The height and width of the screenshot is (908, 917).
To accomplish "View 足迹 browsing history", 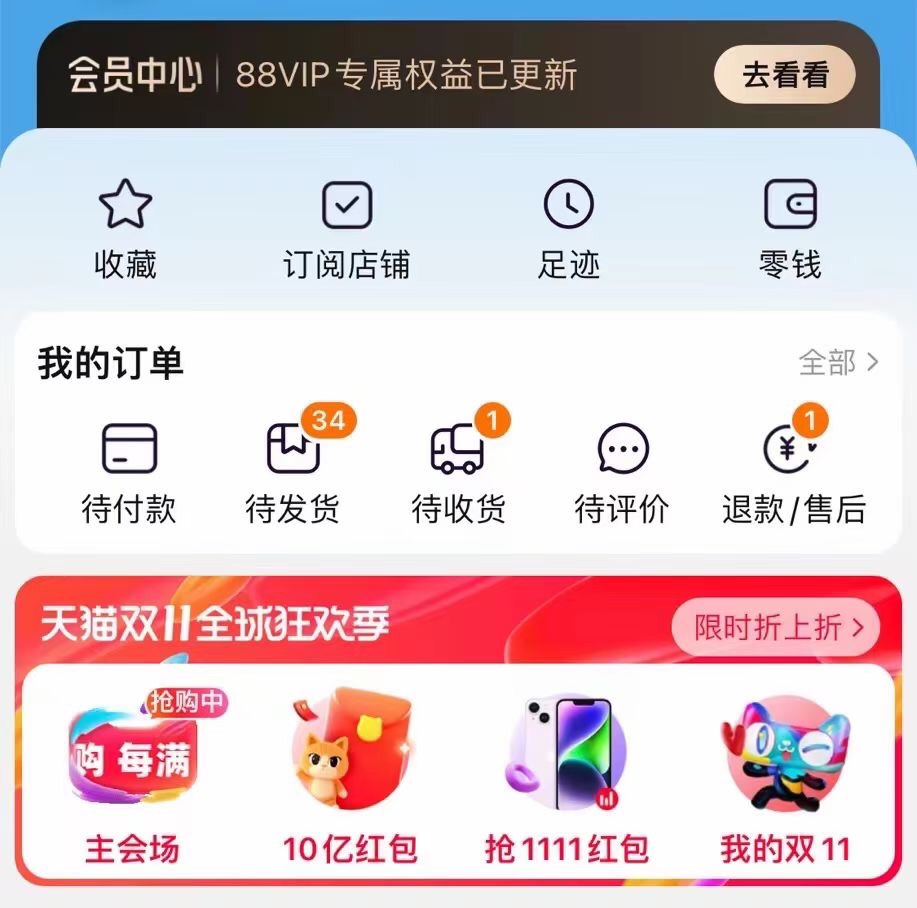I will [568, 229].
